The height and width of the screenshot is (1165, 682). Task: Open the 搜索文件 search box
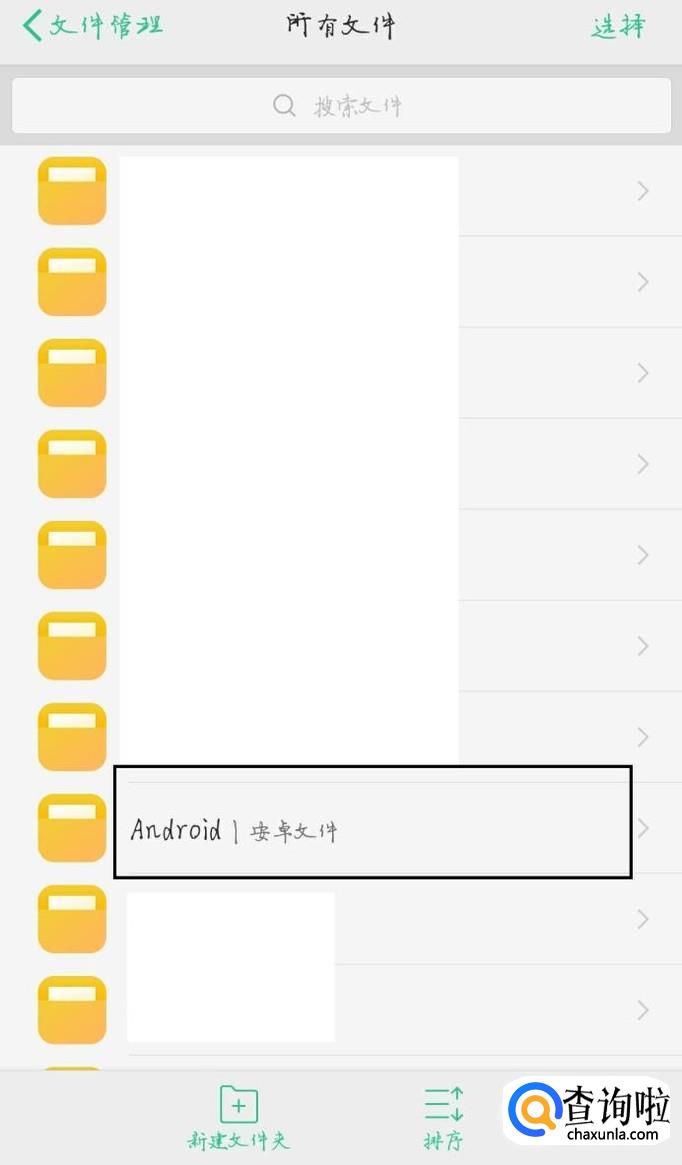[x=341, y=106]
